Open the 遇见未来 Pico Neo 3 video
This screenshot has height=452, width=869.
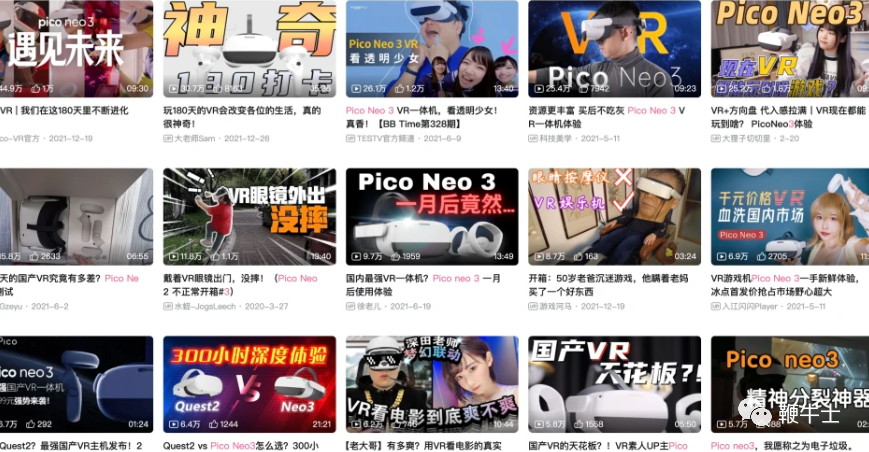(x=76, y=48)
